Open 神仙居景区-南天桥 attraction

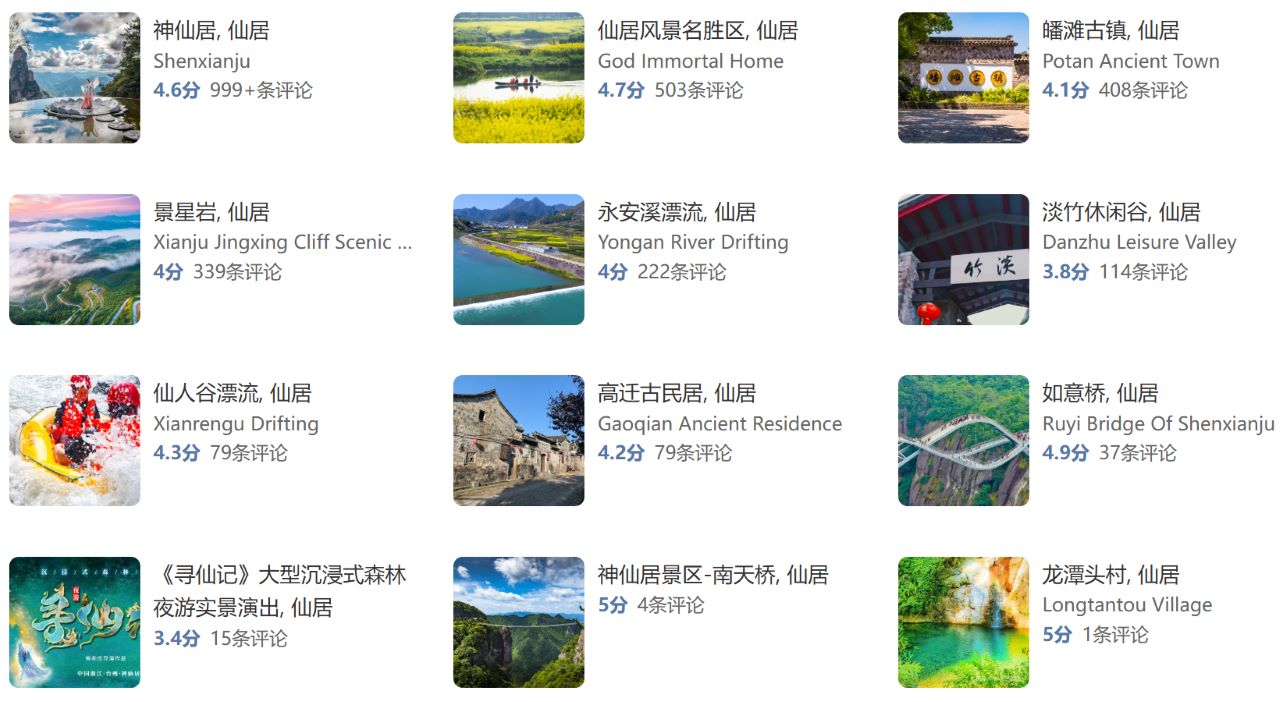pos(712,576)
